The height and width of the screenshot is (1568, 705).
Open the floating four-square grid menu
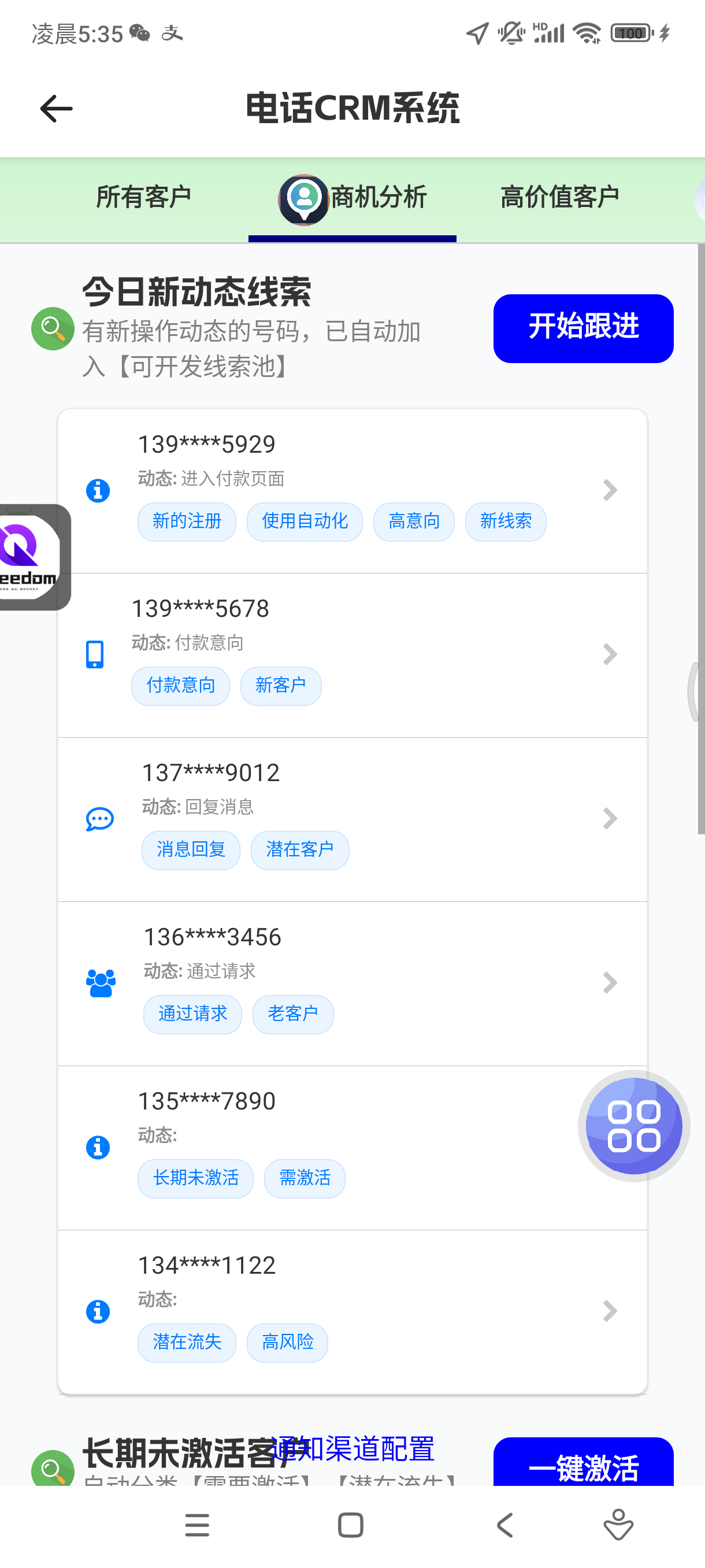tap(633, 1125)
